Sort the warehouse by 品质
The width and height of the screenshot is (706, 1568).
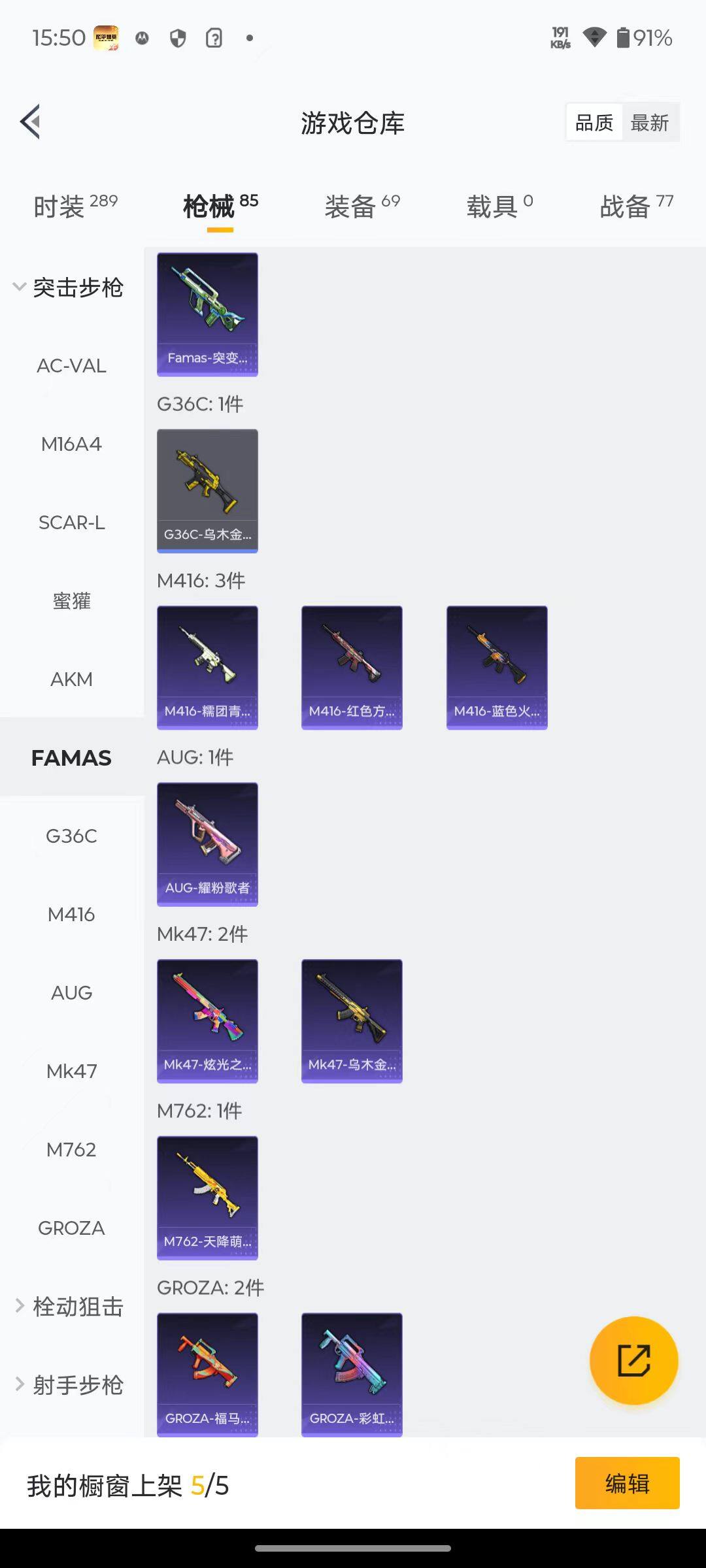pos(594,122)
